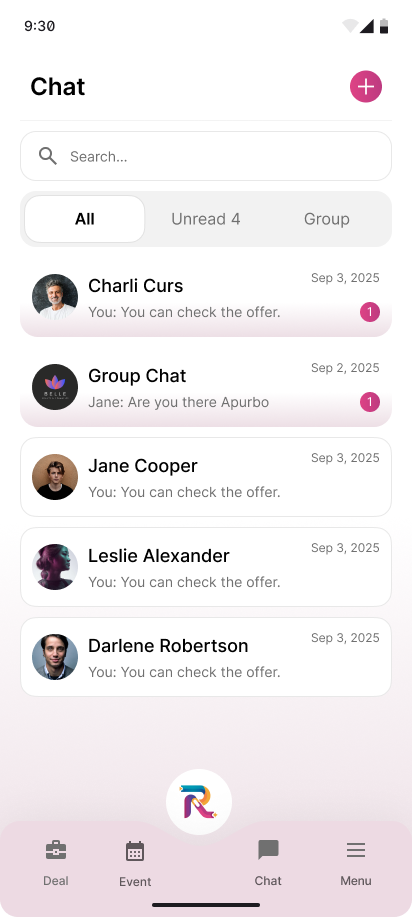Open the chat with Charli Curs

pyautogui.click(x=206, y=297)
